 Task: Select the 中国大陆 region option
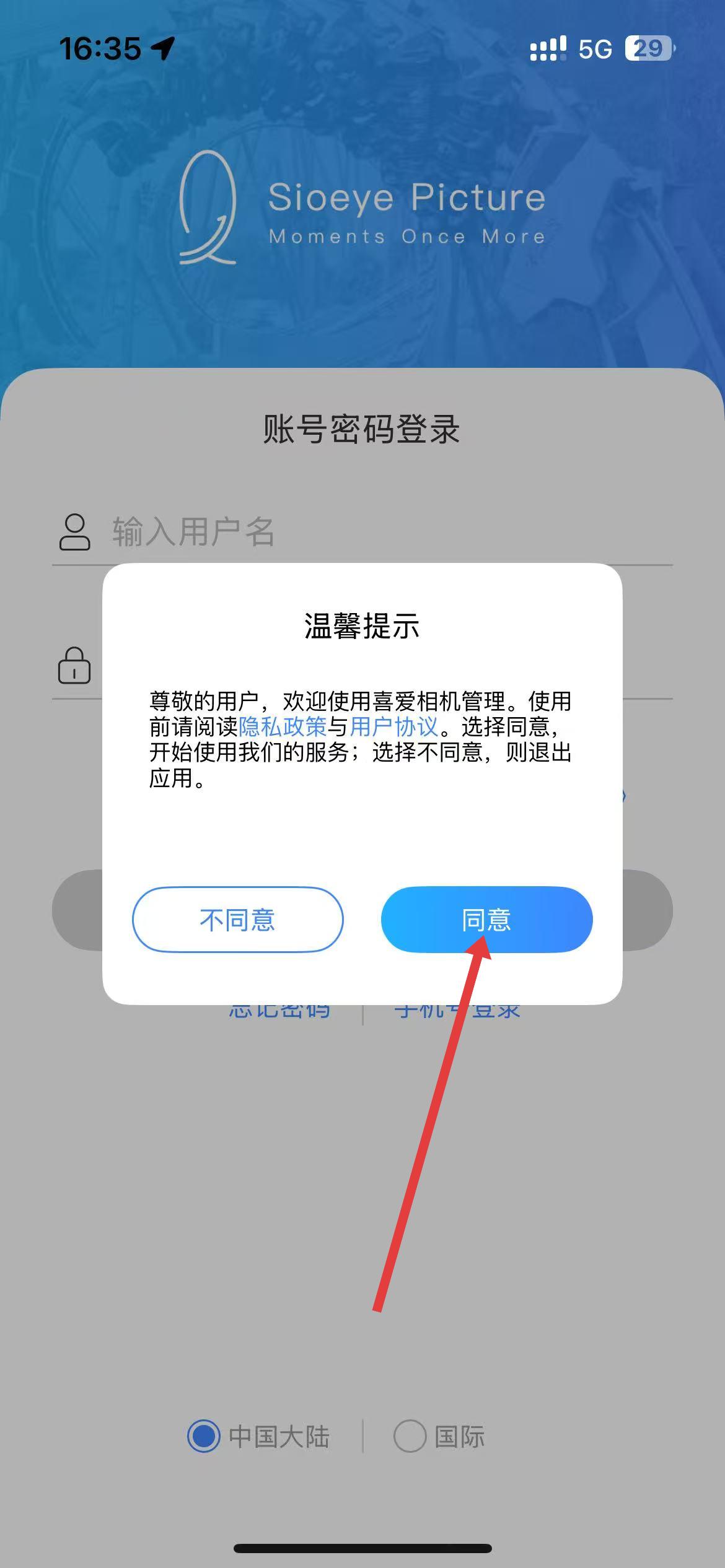pyautogui.click(x=258, y=1436)
